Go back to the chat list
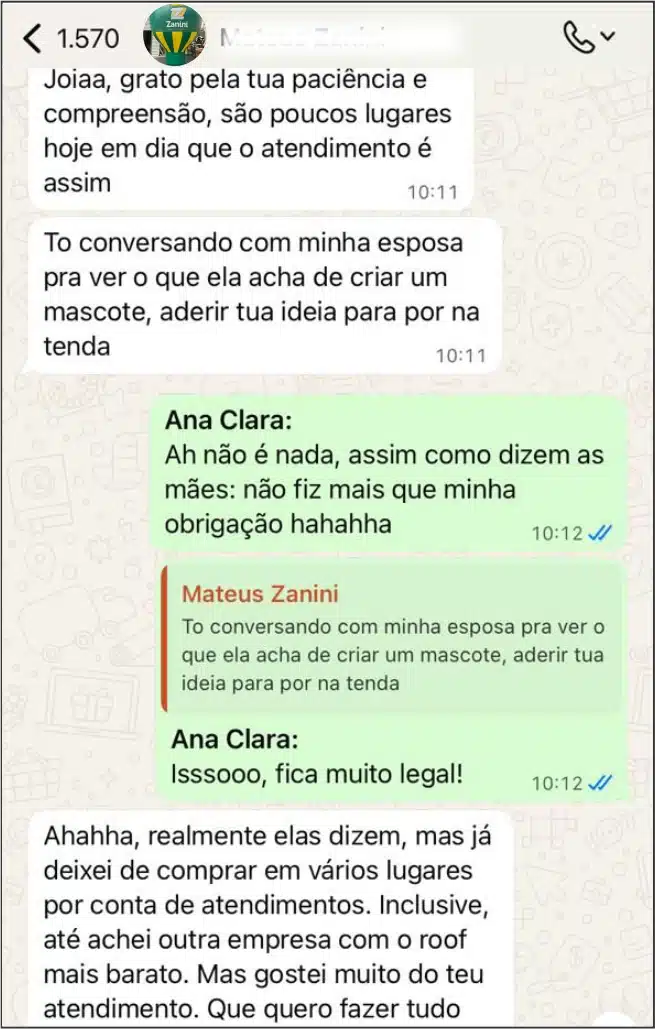 coord(34,39)
